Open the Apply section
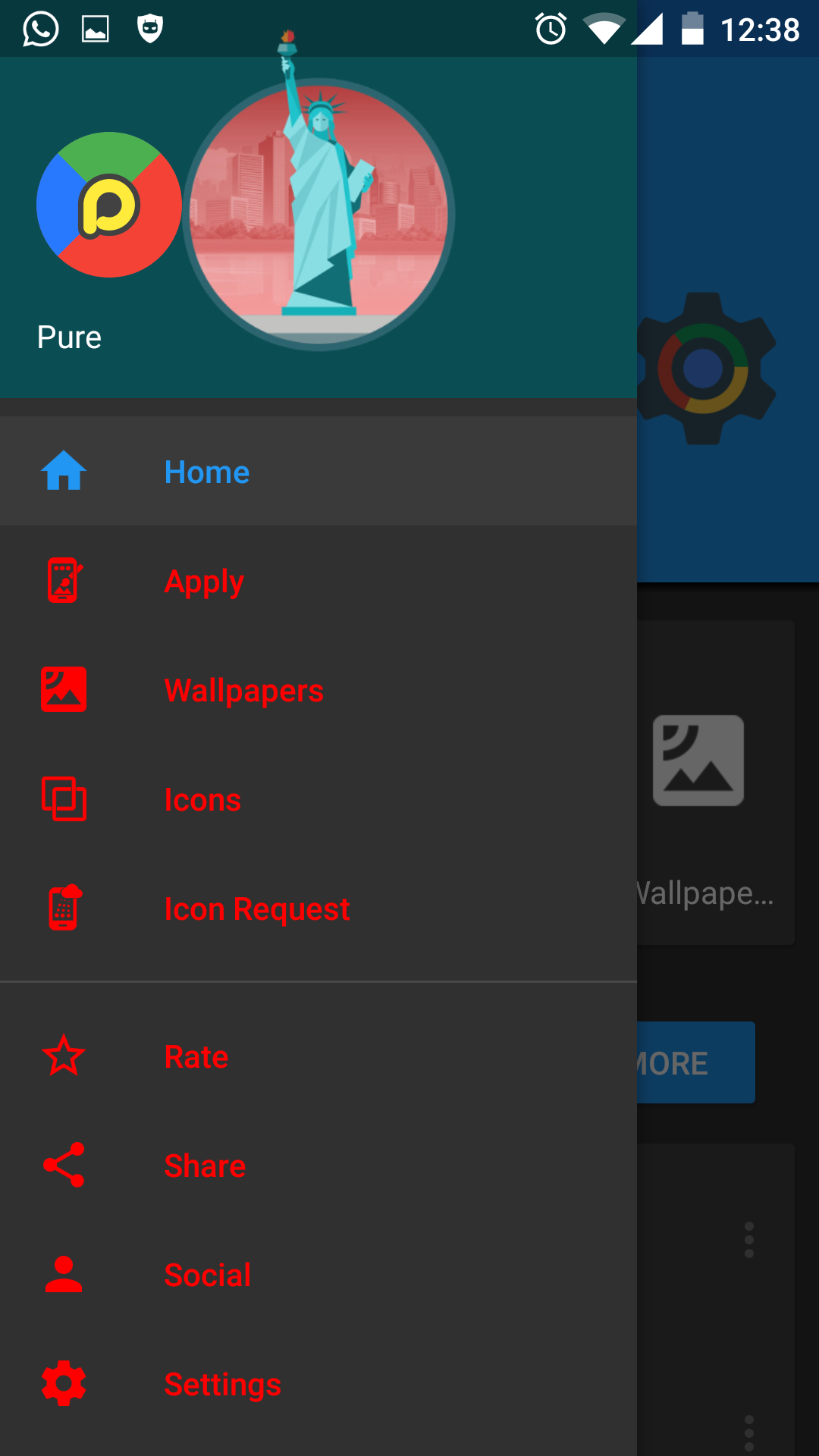Screen dimensions: 819x1456 pos(204,582)
